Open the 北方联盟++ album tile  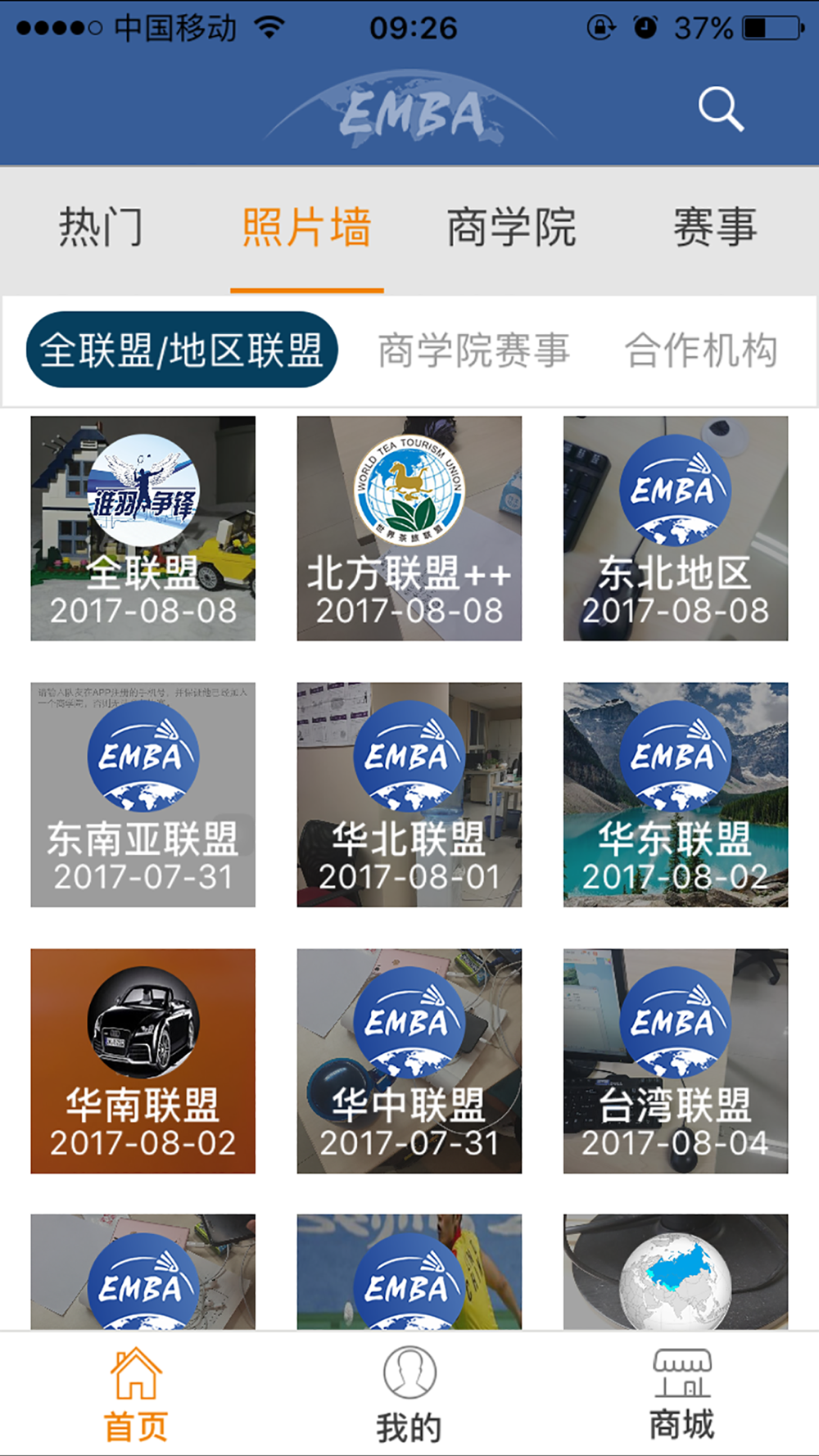(409, 528)
